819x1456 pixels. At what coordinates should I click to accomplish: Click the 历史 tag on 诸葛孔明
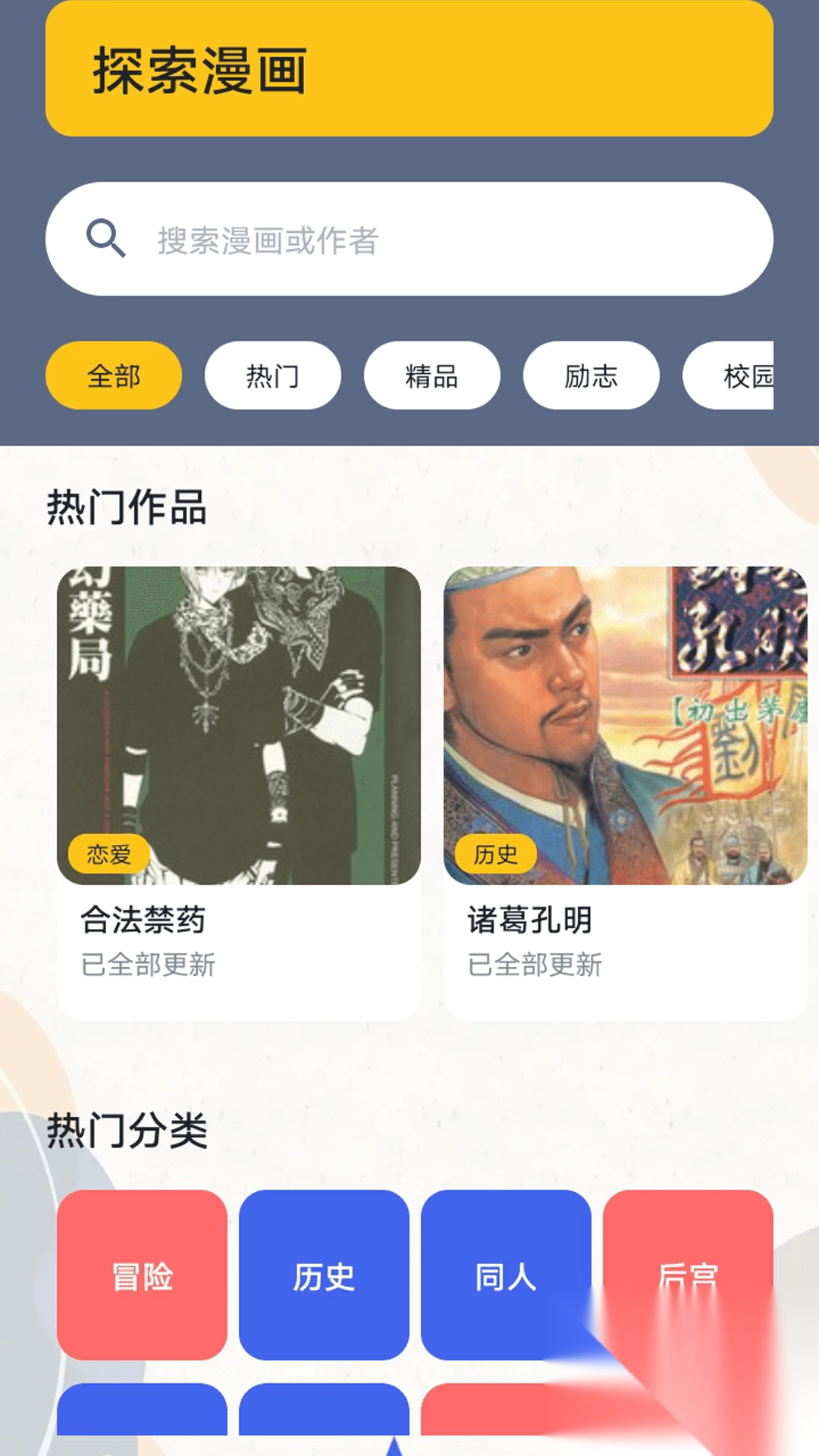pos(497,854)
